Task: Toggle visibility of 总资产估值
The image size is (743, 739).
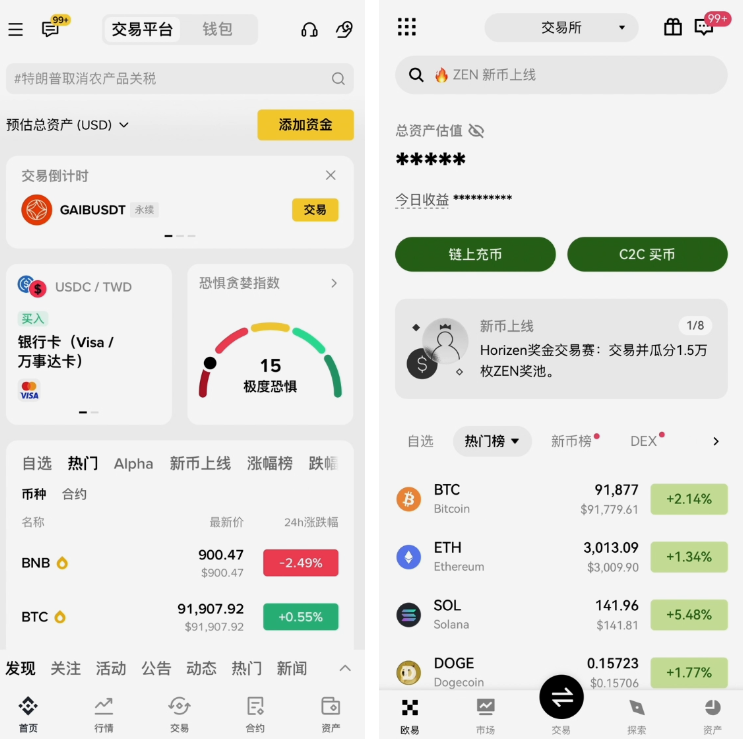Action: tap(476, 131)
